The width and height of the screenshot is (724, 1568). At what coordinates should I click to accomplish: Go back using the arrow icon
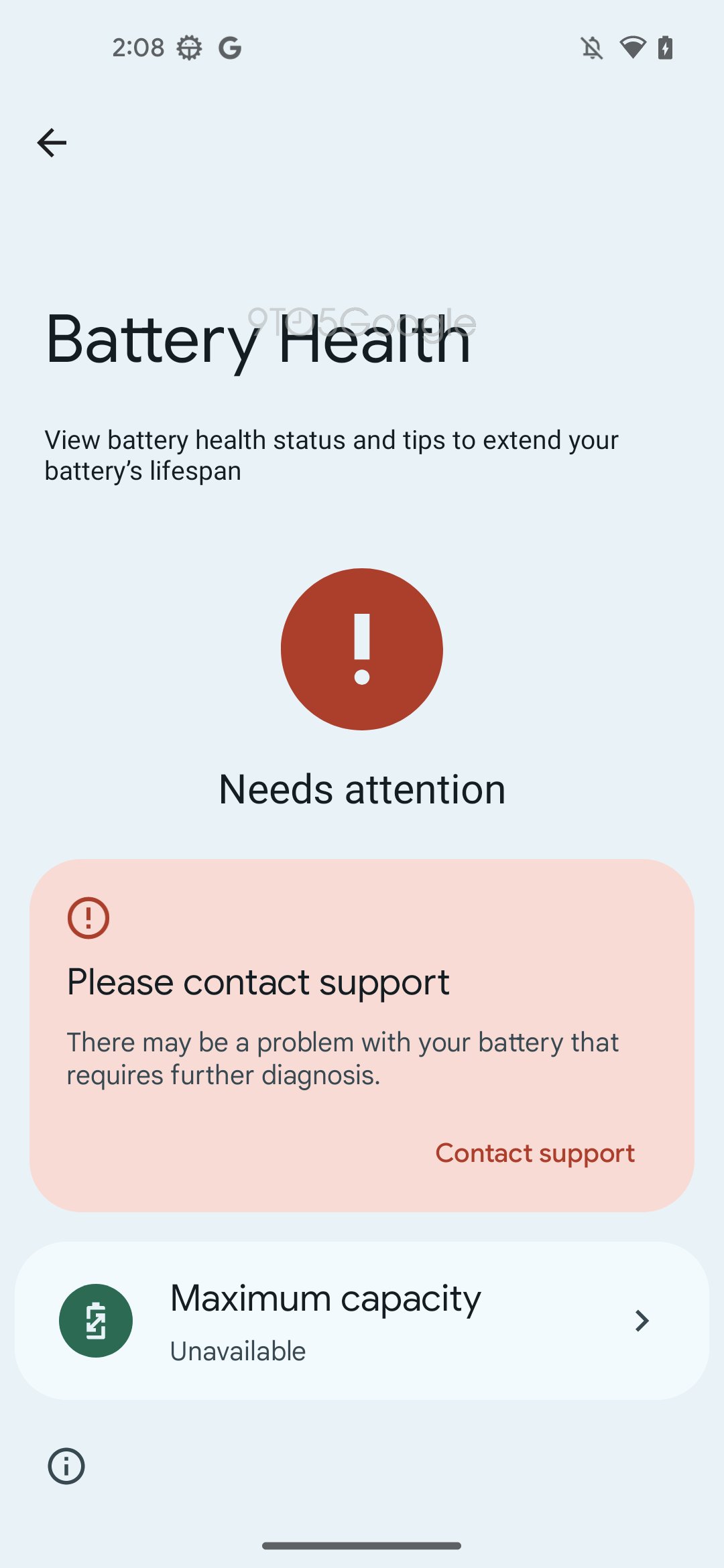click(x=52, y=143)
